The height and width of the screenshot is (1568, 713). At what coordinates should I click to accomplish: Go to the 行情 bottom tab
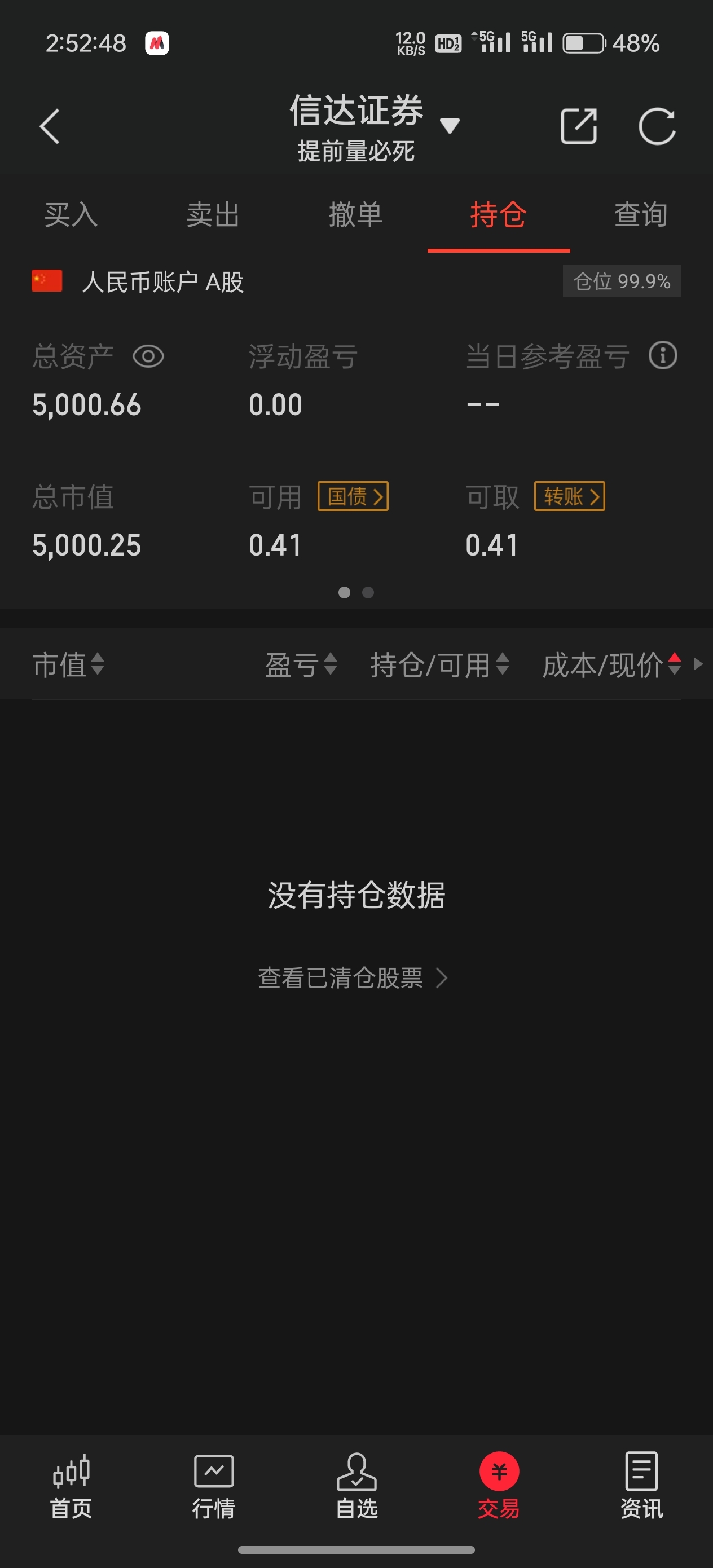(x=214, y=1485)
